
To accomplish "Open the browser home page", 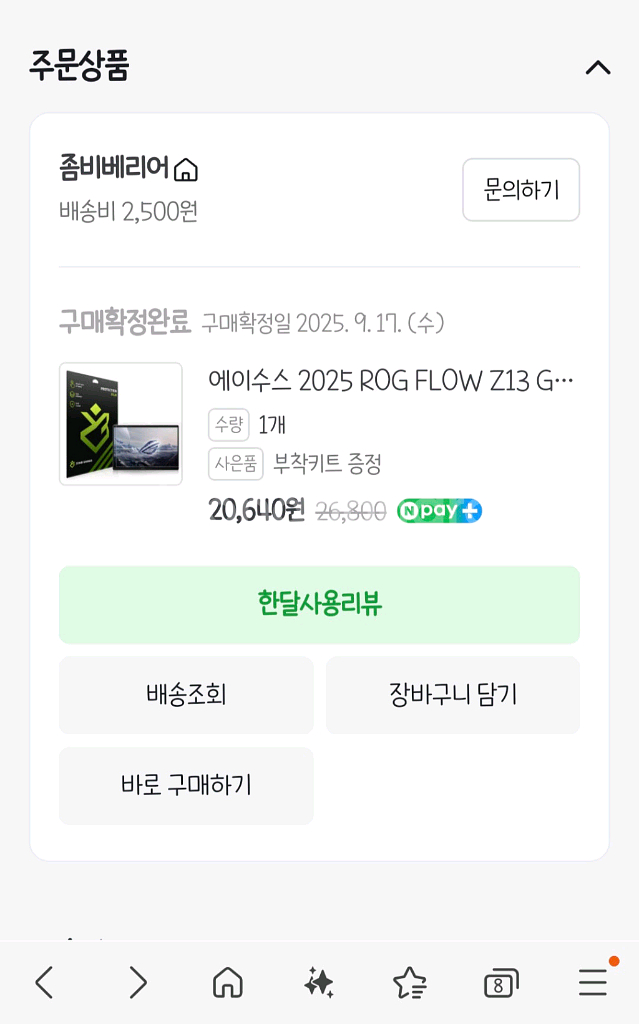I will click(x=228, y=983).
